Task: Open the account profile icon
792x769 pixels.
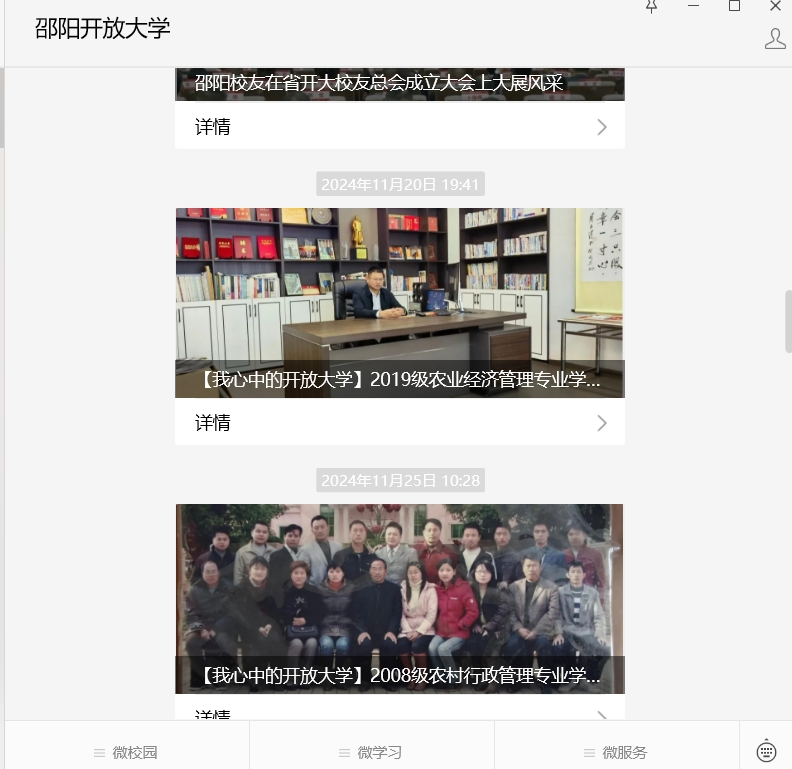Action: point(775,39)
